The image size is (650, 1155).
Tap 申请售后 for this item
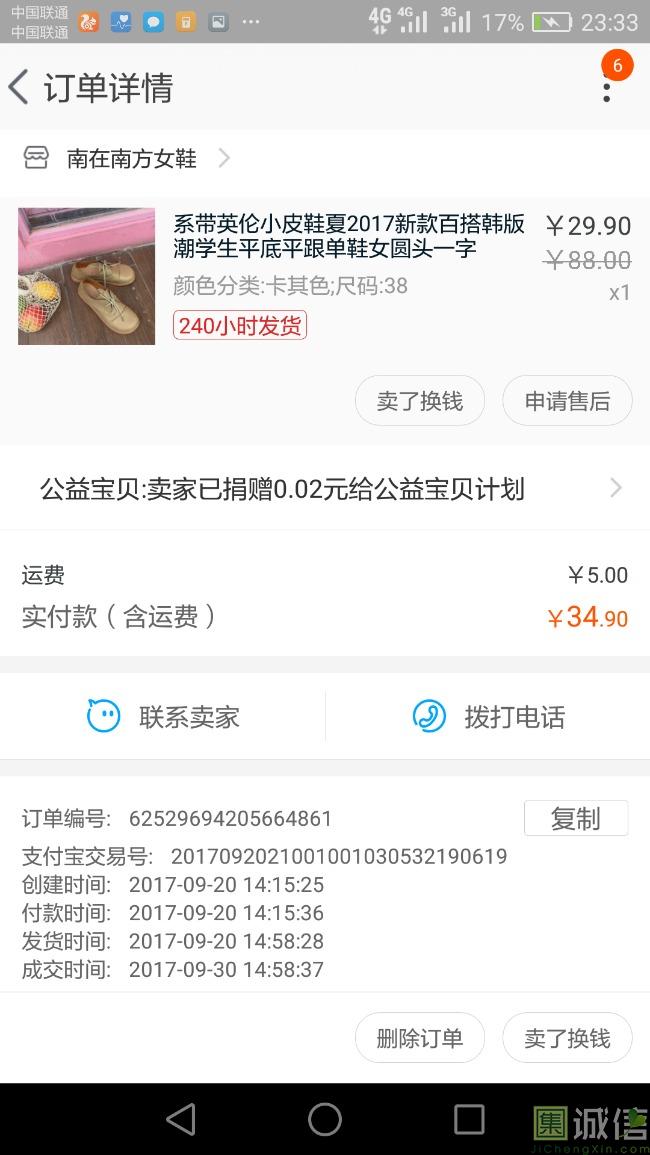[567, 401]
